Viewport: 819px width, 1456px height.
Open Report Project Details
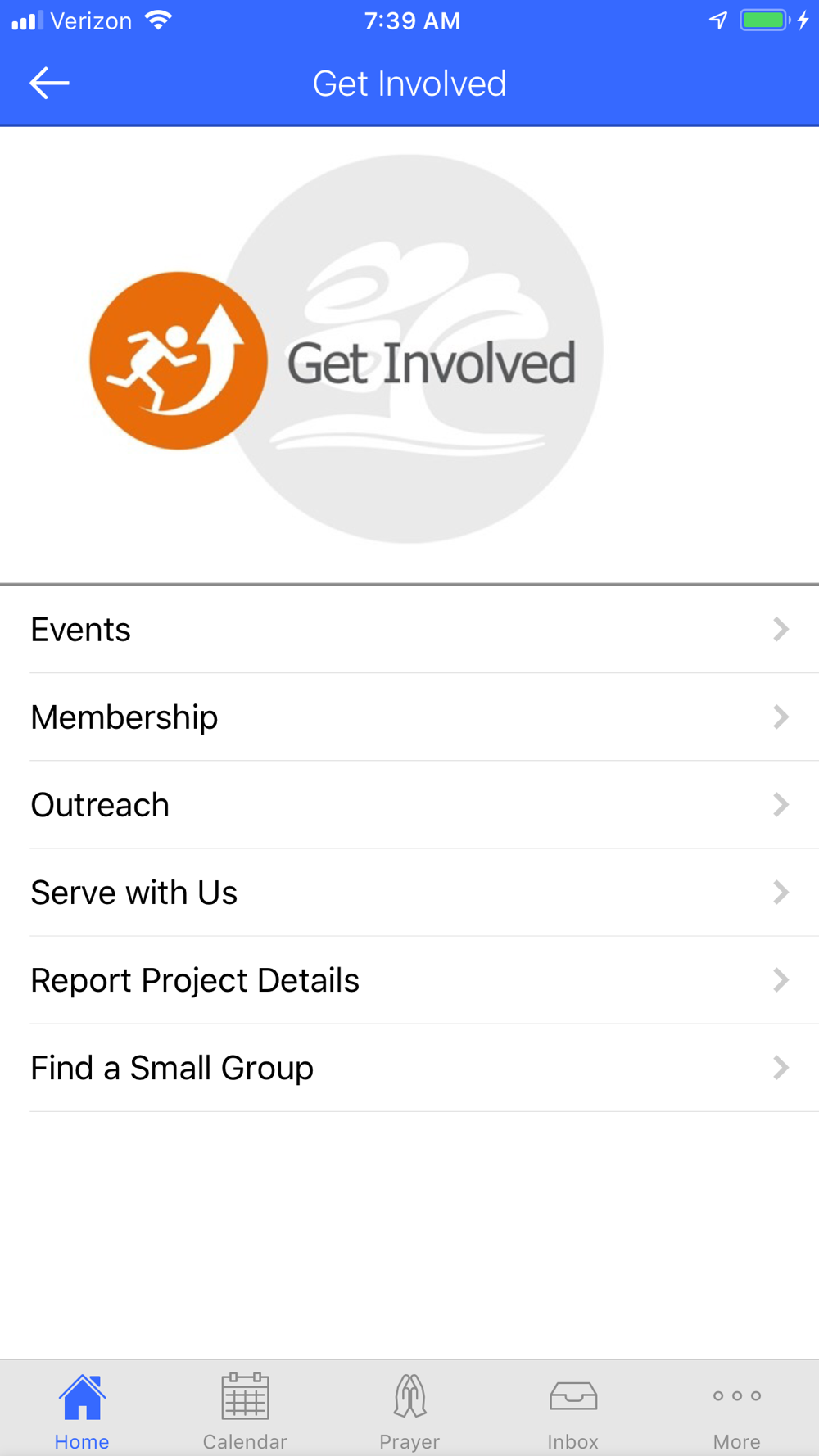pyautogui.click(x=409, y=980)
